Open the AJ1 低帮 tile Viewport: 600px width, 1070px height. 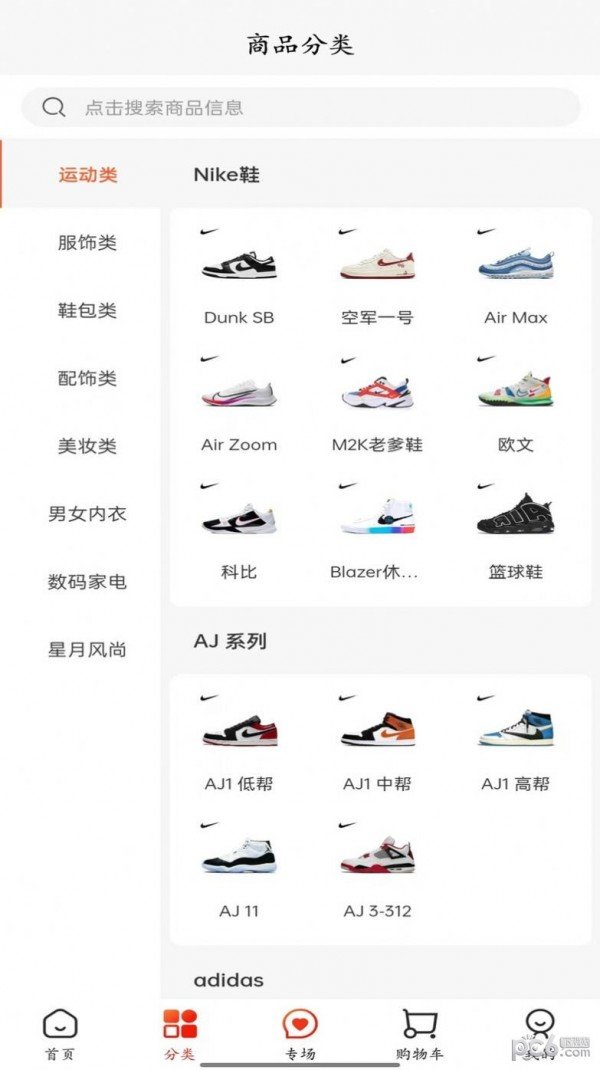click(x=239, y=744)
